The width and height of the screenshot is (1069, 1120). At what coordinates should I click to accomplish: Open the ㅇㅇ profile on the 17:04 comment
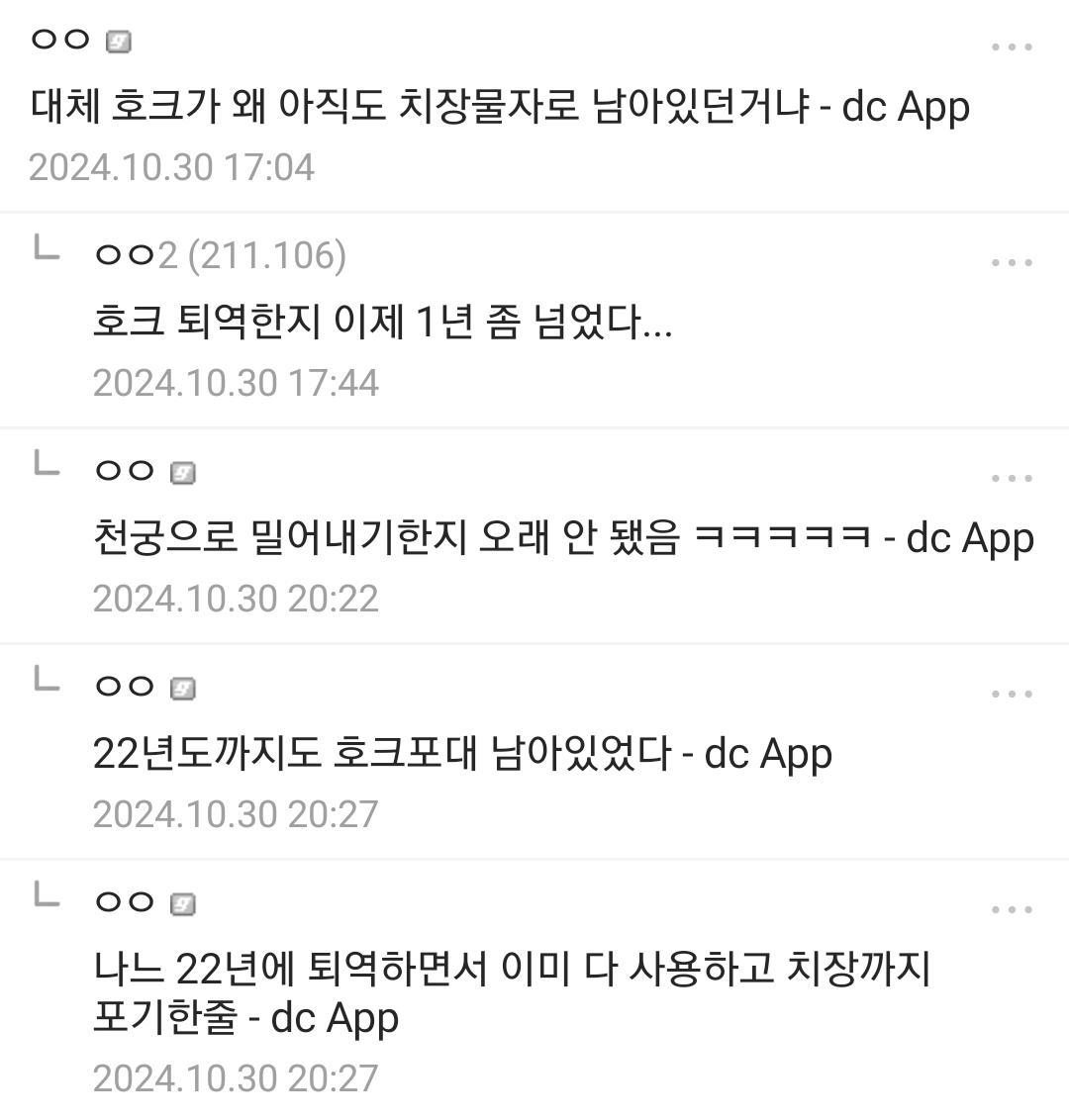61,41
